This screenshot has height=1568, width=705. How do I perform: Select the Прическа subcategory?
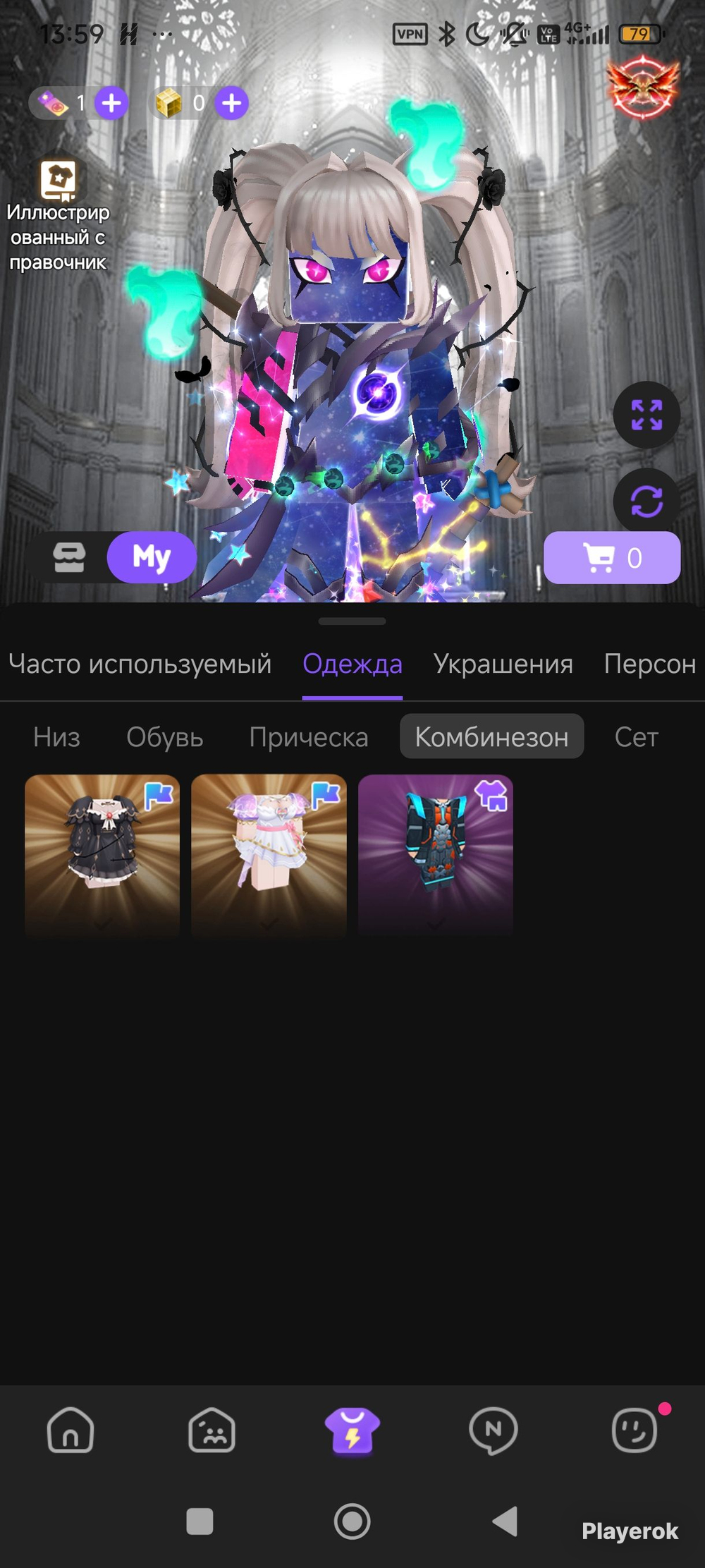pos(308,737)
